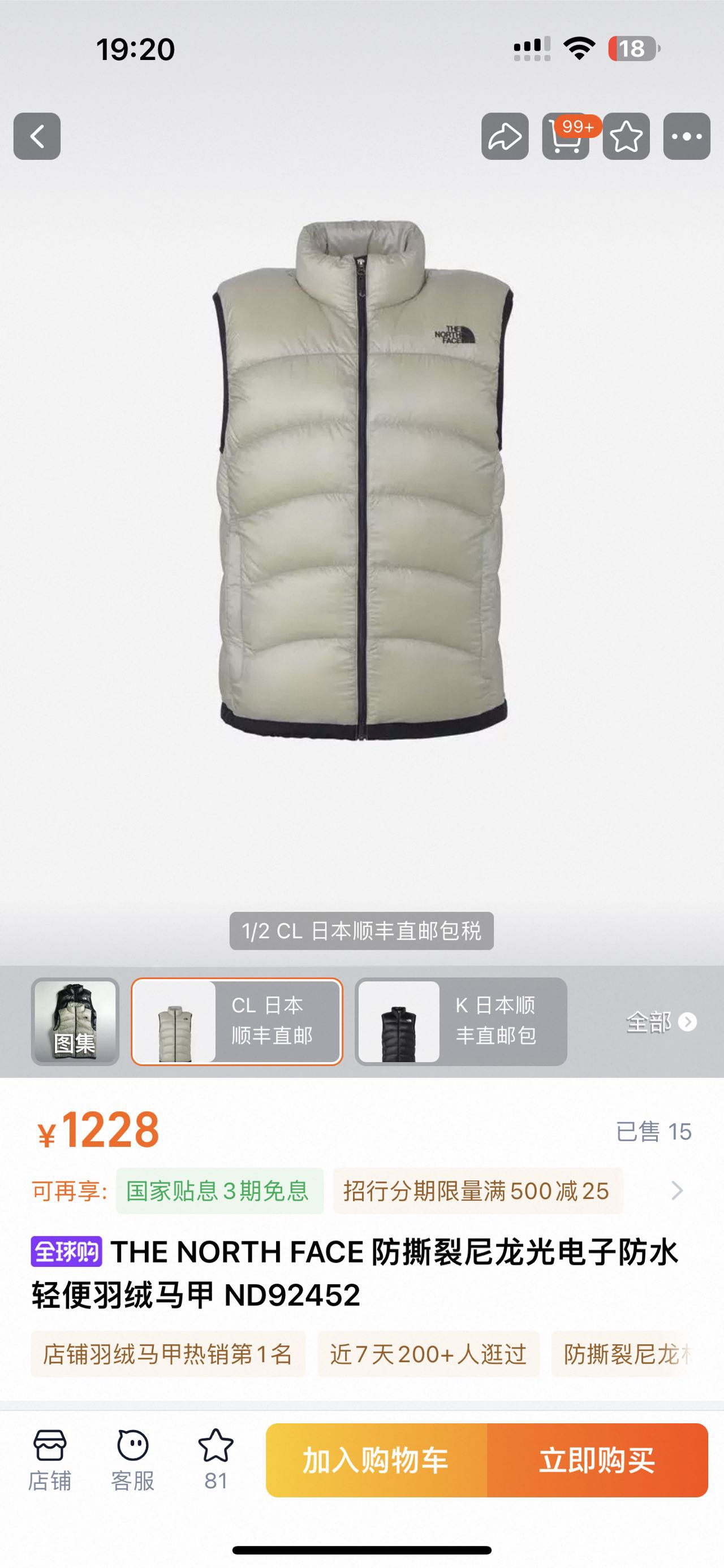Add this product to favorites via top star
This screenshot has width=724, height=1568.
[626, 136]
